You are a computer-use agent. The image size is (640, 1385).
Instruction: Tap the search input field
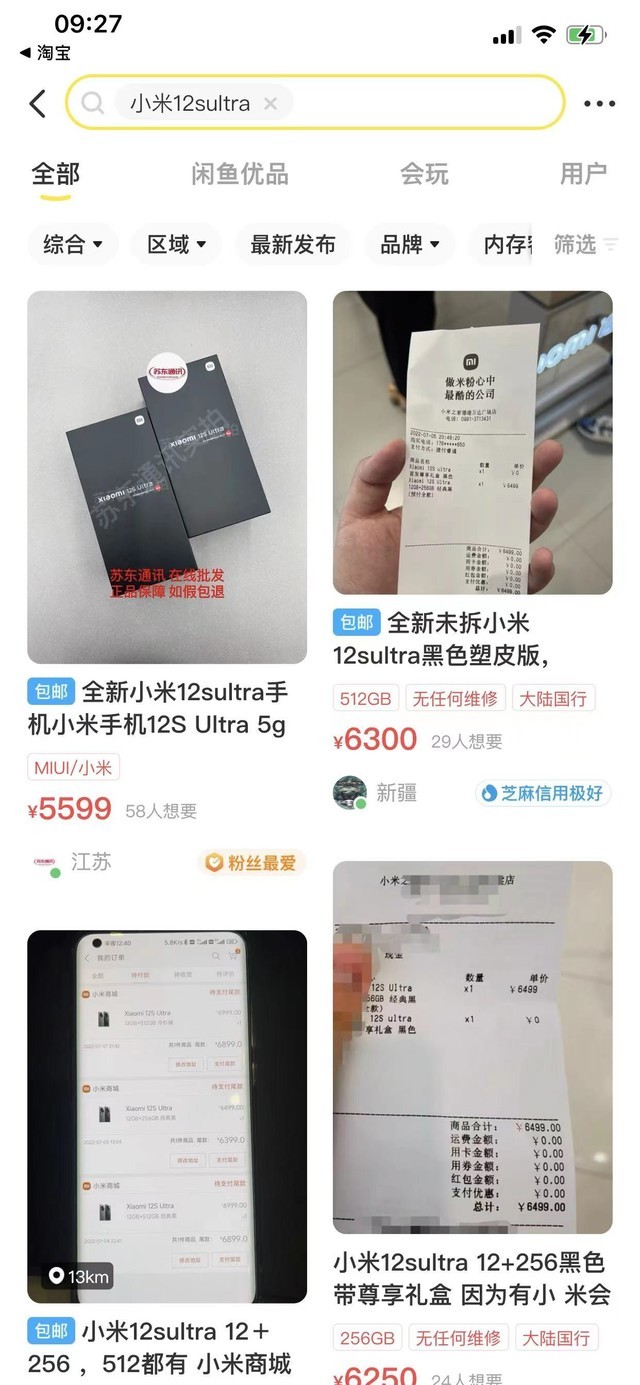420,103
